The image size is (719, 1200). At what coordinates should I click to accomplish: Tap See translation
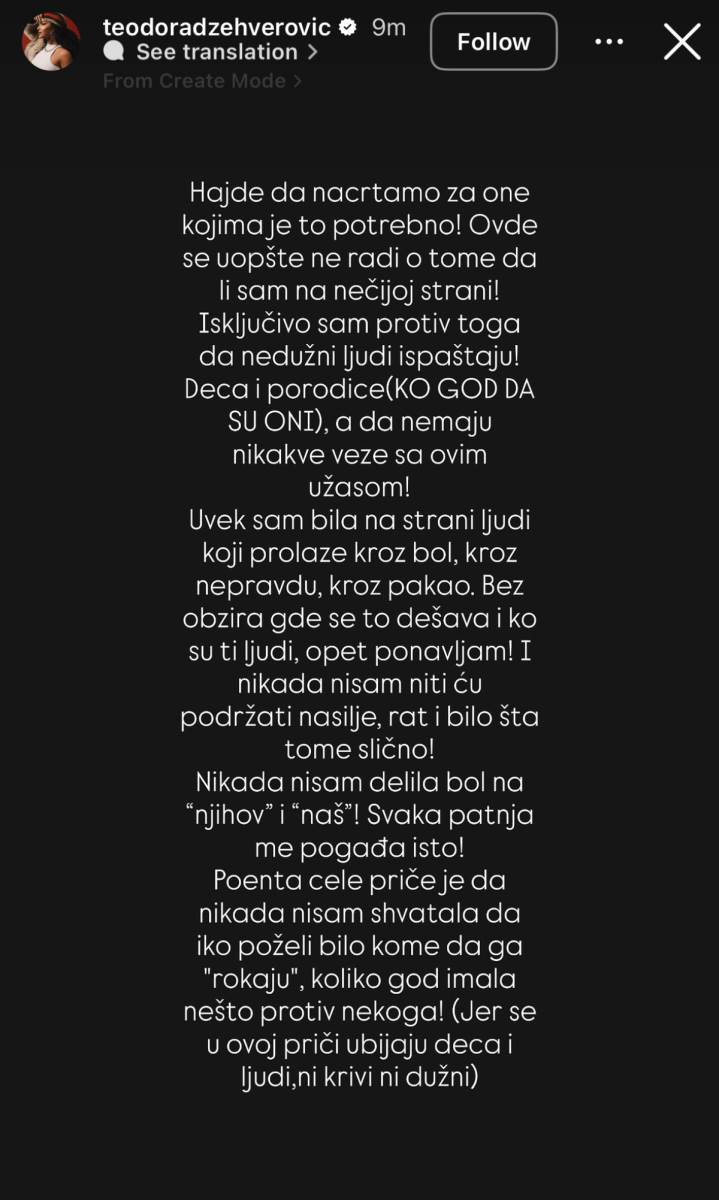tap(217, 52)
